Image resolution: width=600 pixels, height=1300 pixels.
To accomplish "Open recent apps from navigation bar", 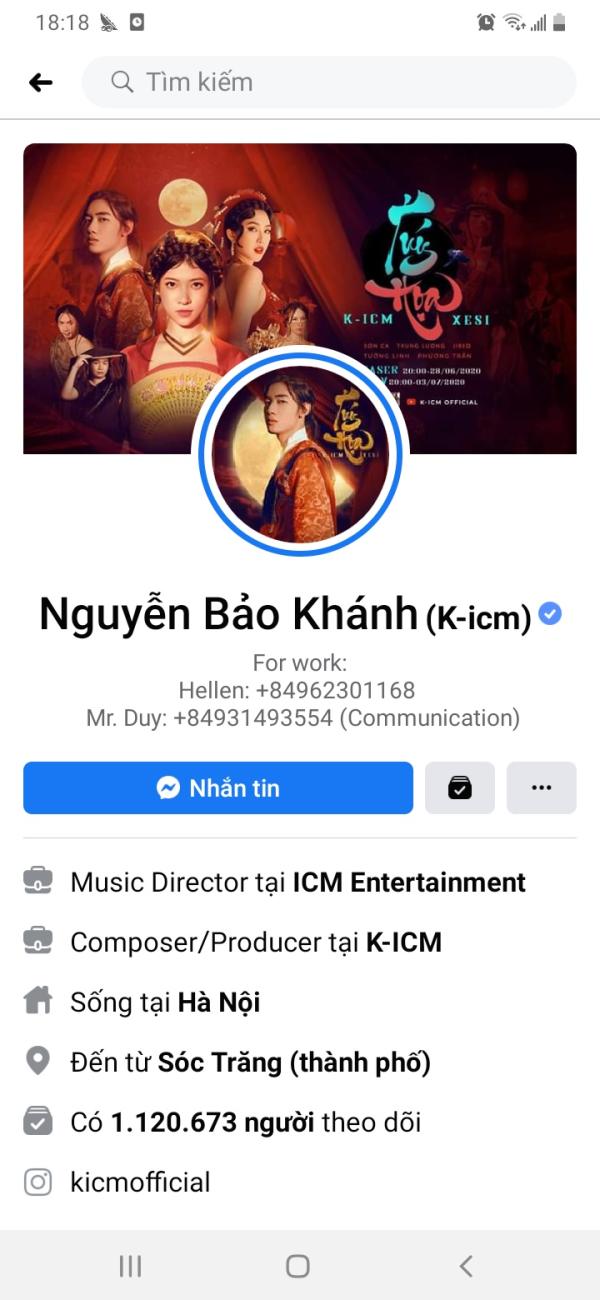I will click(x=130, y=1266).
